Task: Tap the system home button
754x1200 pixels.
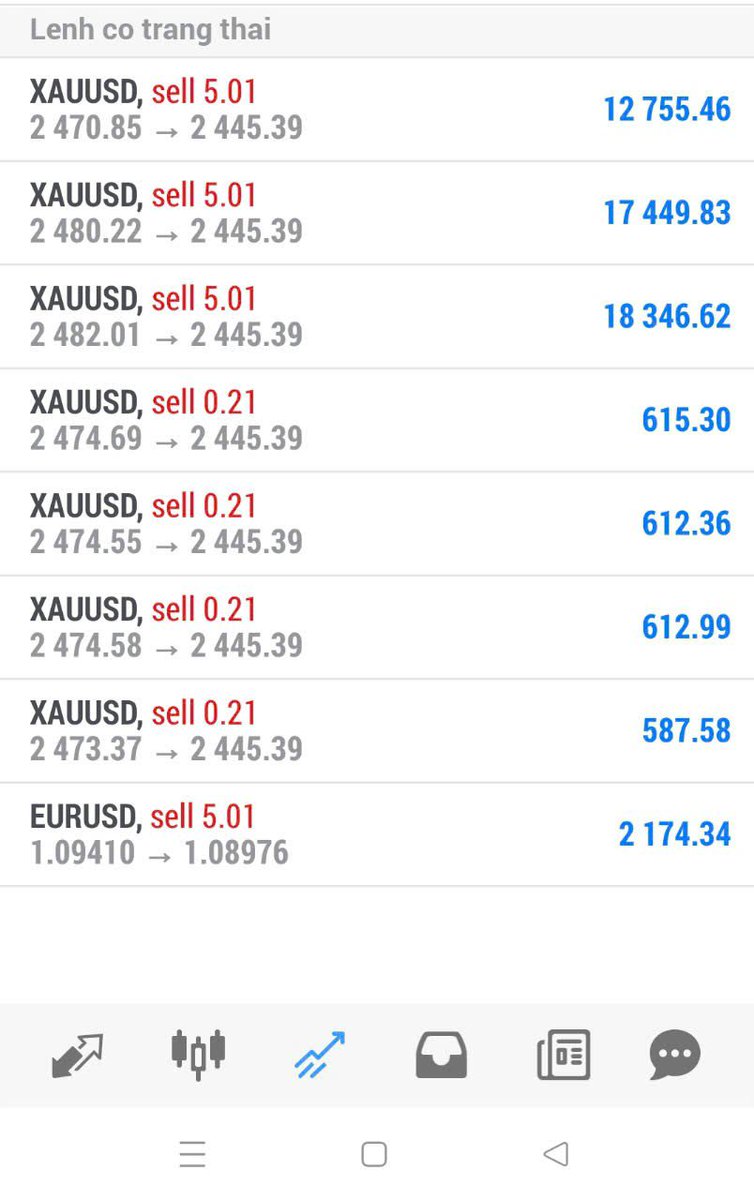Action: pos(374,1154)
